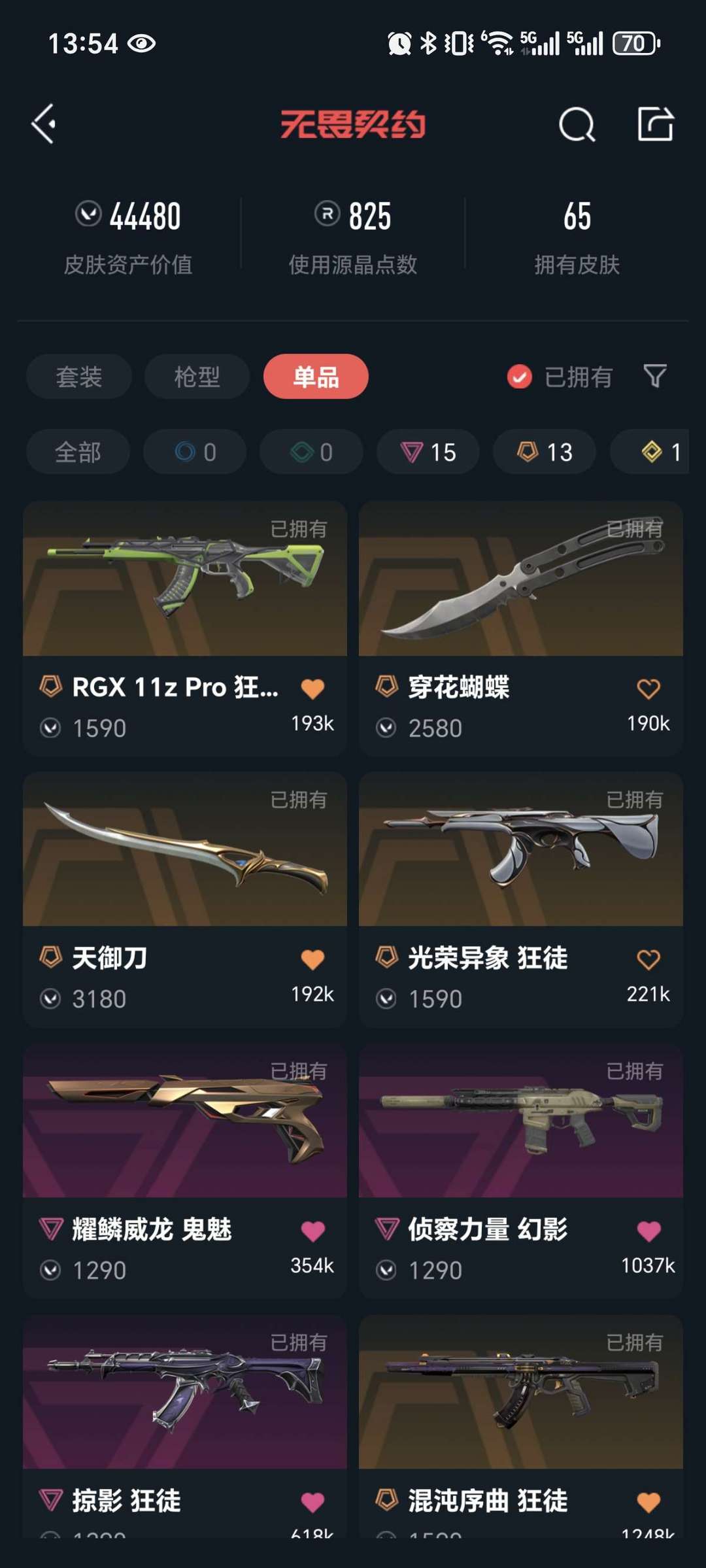Select the 全部 filter chip

tap(78, 452)
